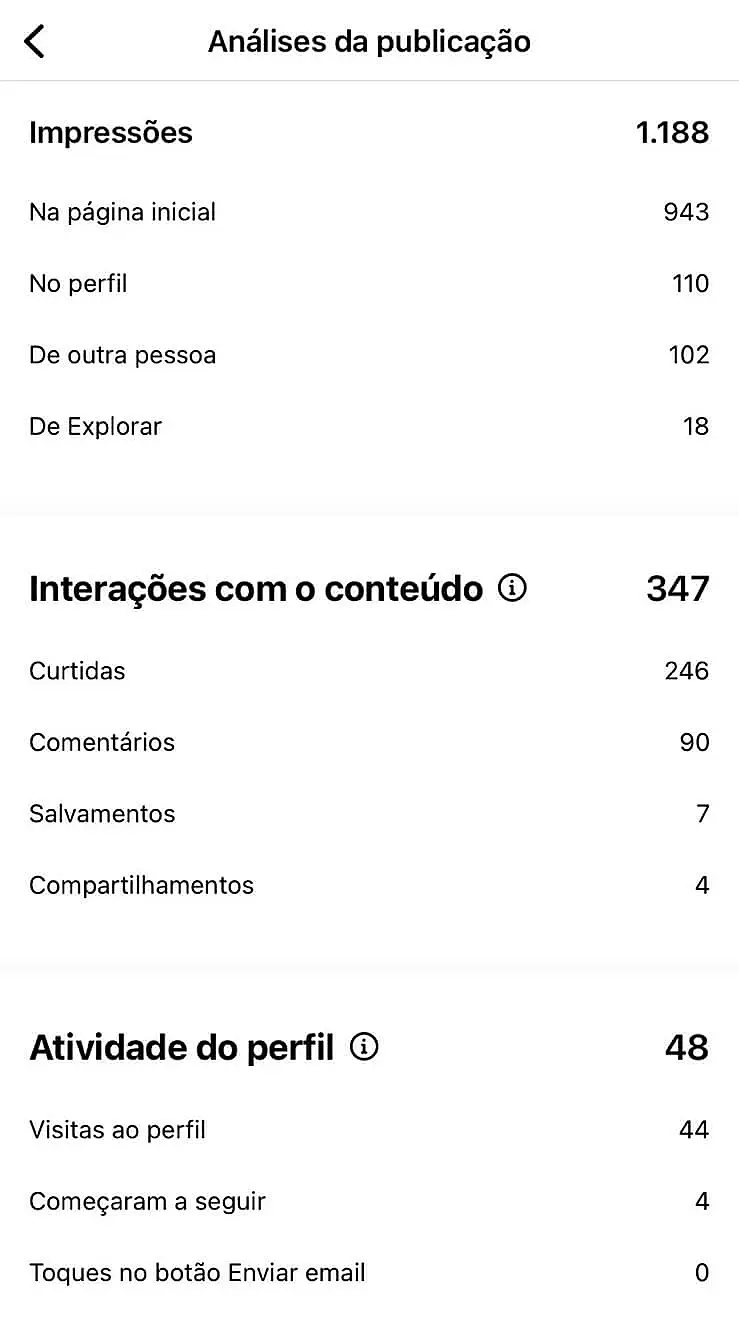Select the 347 interactions total
This screenshot has height=1324, width=739.
pos(677,588)
